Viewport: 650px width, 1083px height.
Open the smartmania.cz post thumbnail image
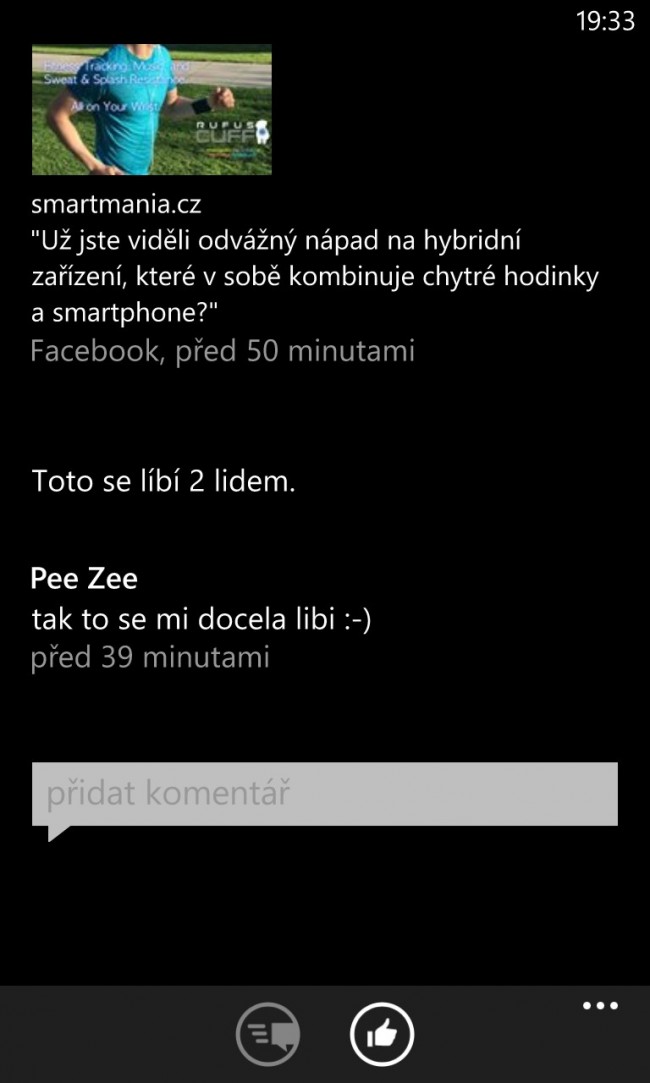click(151, 110)
